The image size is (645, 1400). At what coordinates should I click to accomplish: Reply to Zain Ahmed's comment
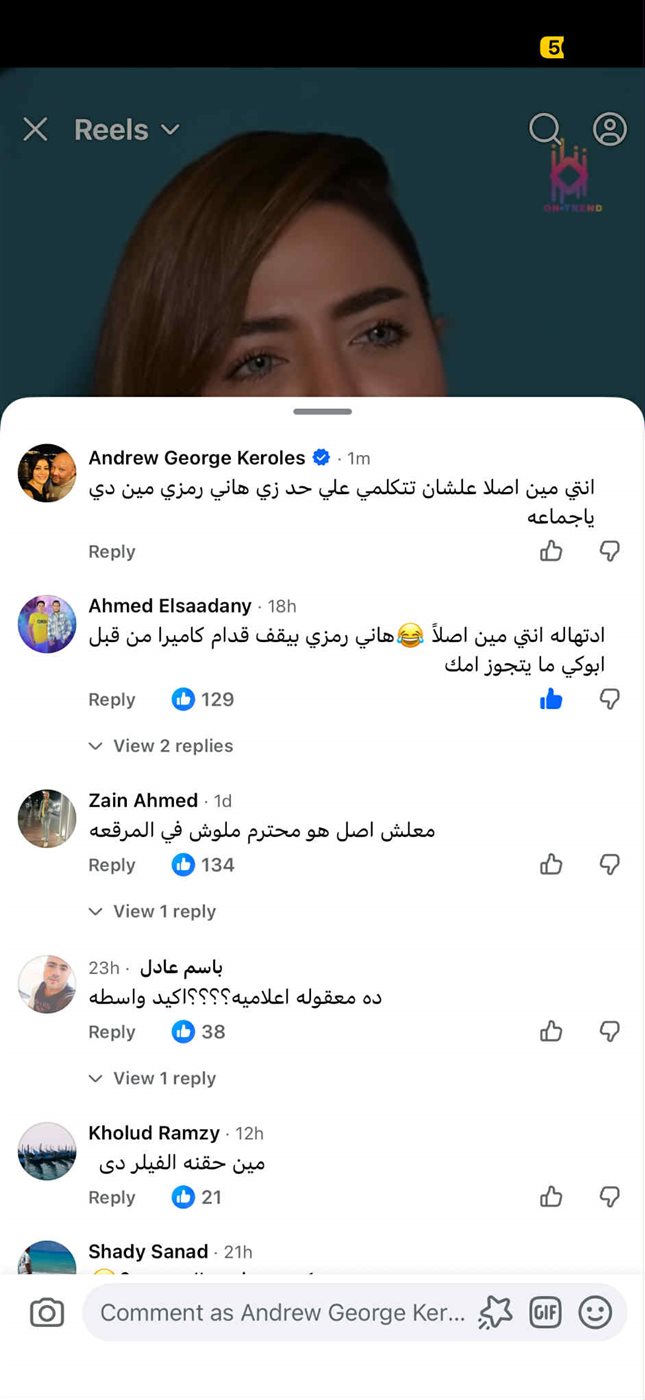tap(111, 865)
